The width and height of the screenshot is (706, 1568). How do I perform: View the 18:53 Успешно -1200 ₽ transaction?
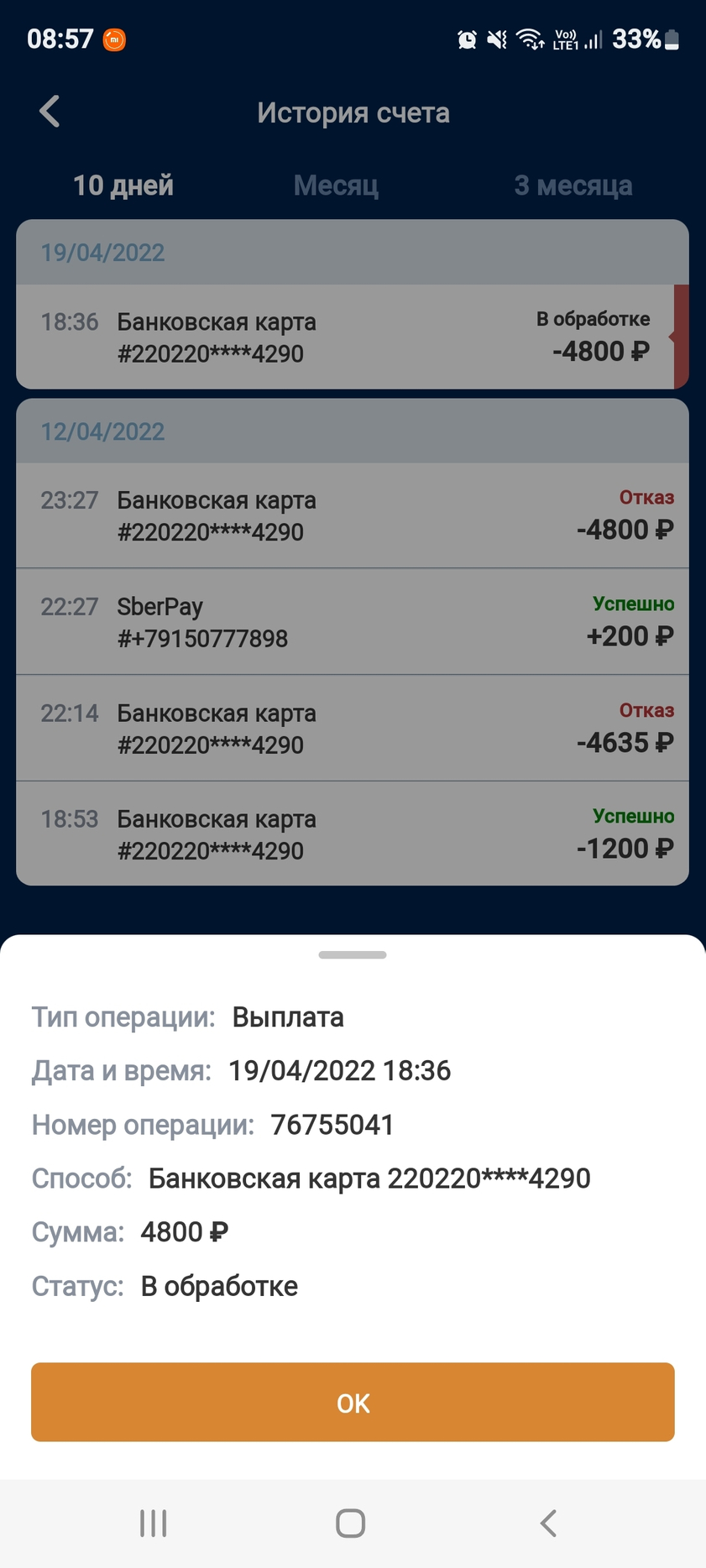click(x=353, y=834)
